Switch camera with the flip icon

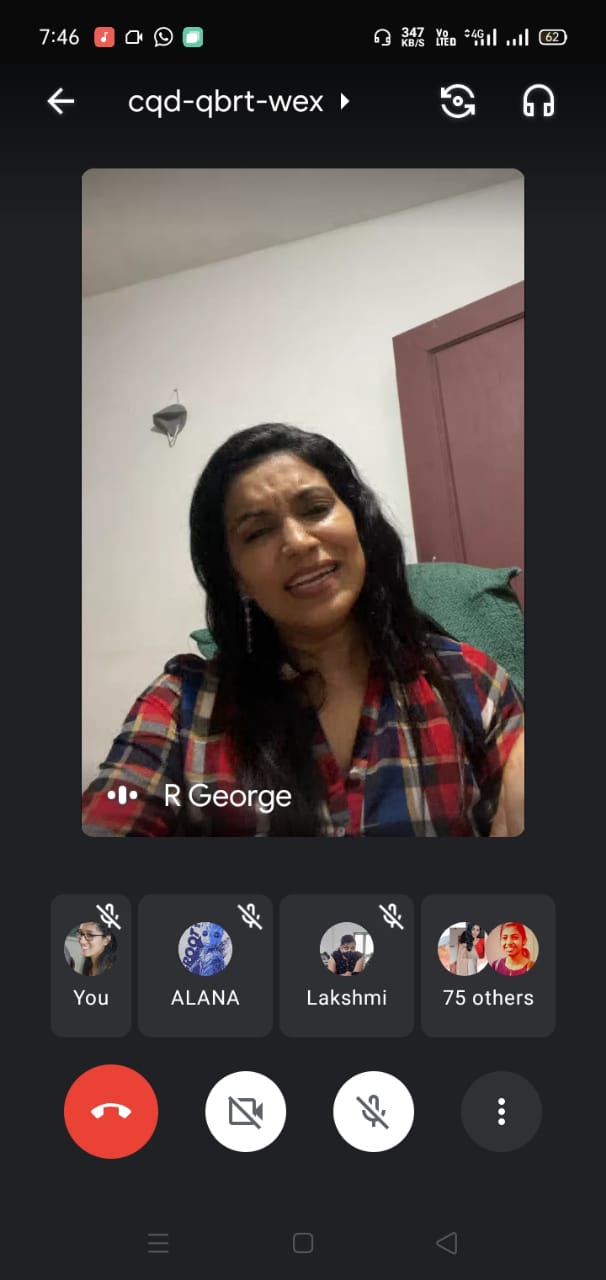[458, 101]
